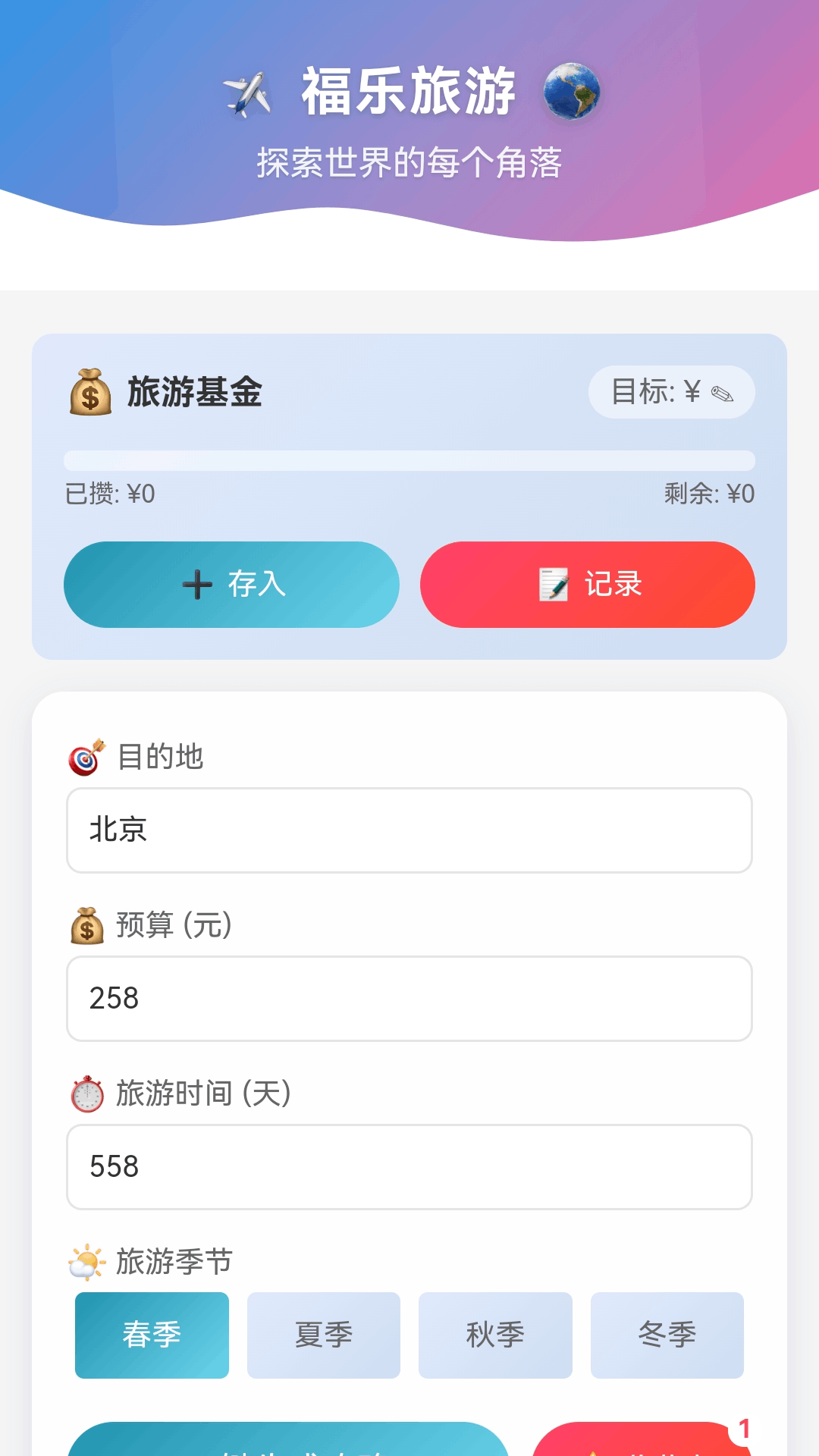Viewport: 819px width, 1456px height.
Task: Click the pencil icon to edit the 目标 amount
Action: click(x=723, y=392)
